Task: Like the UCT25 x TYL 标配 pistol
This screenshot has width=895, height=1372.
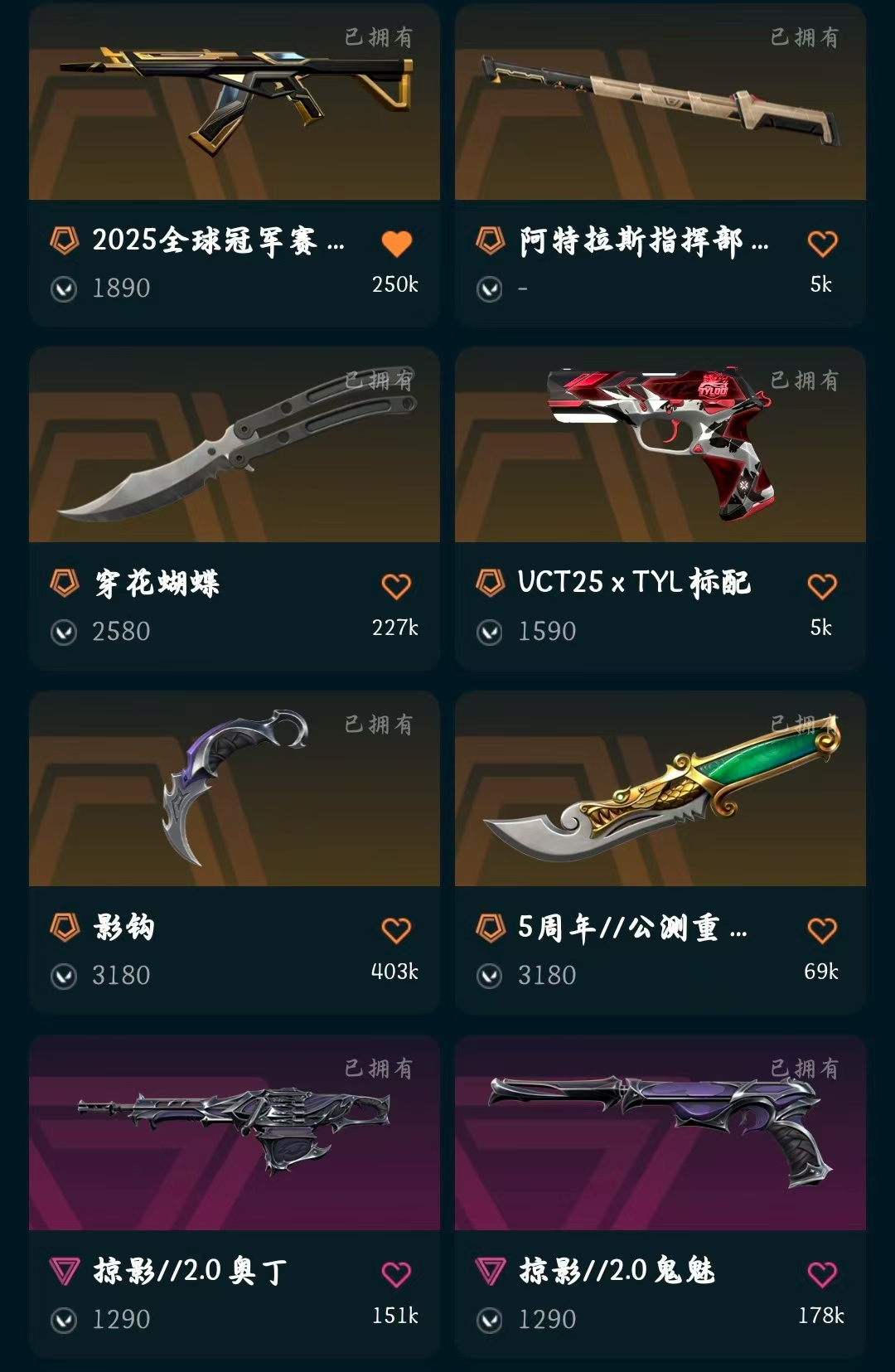Action: (x=822, y=587)
